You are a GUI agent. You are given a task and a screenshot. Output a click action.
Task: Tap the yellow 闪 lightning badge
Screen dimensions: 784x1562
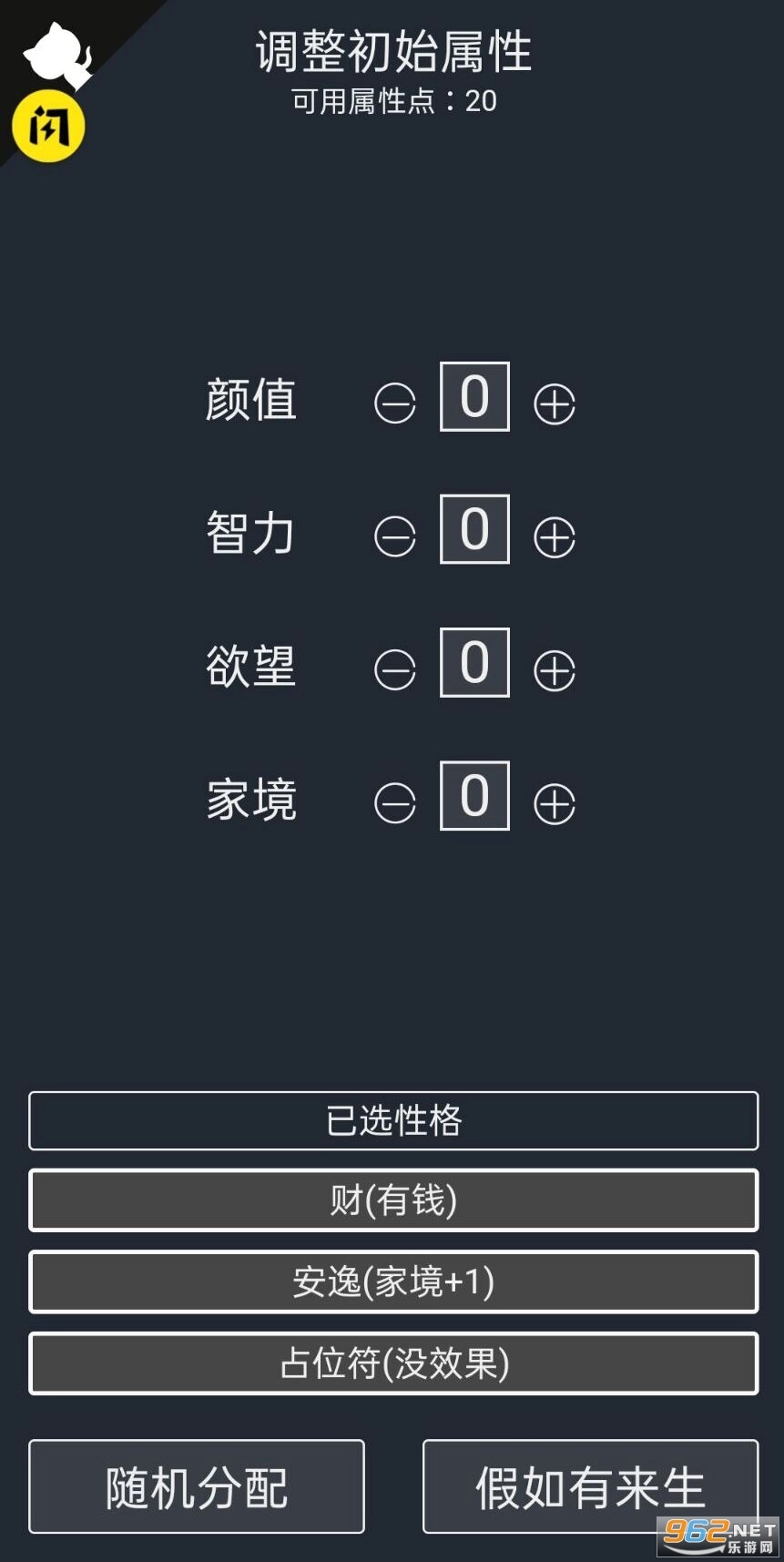click(x=48, y=127)
